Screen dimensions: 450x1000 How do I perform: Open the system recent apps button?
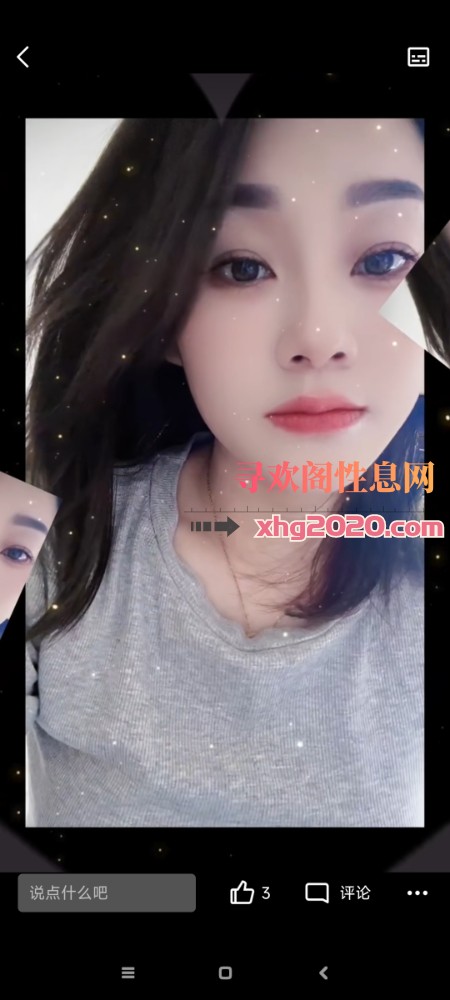point(128,973)
